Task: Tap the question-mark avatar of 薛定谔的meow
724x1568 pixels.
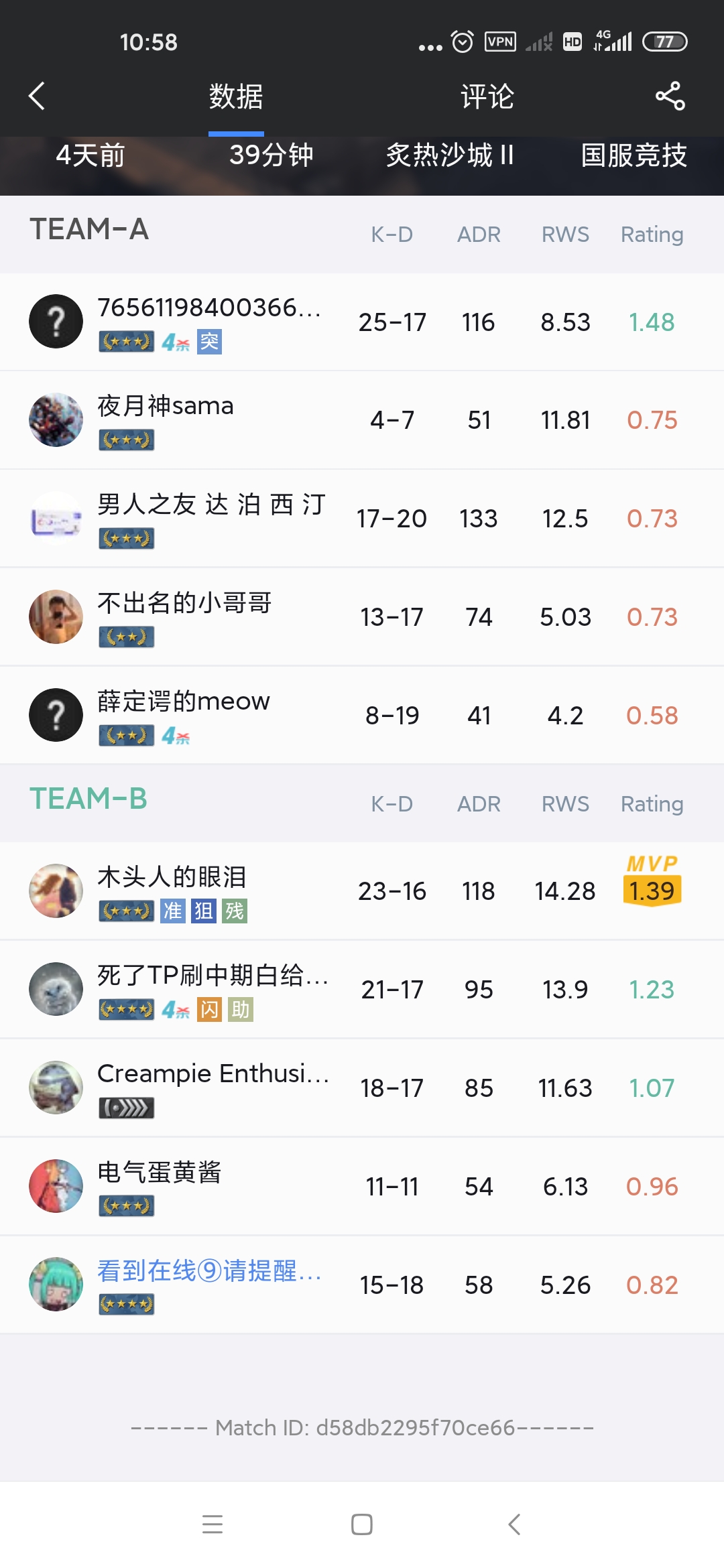Action: click(x=56, y=715)
